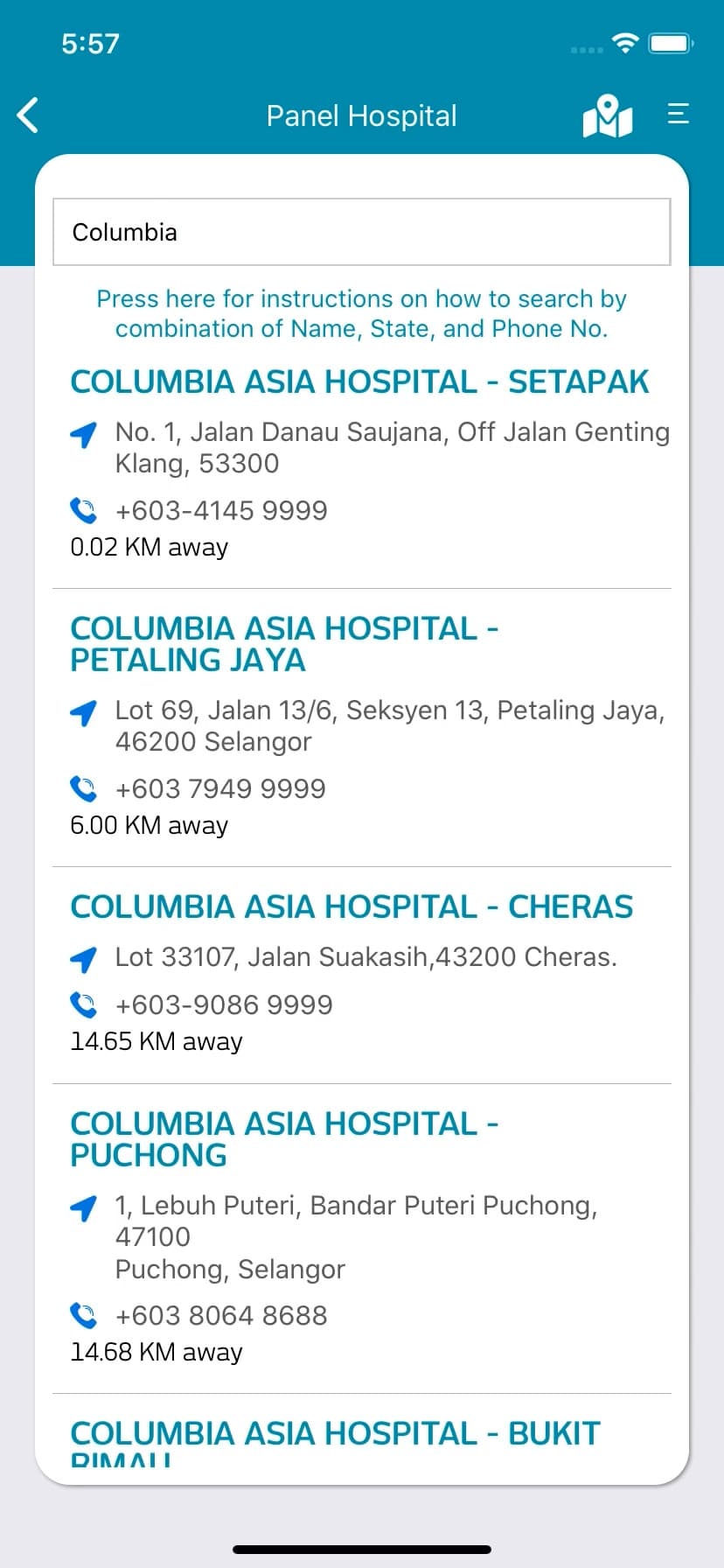Tap the Columbia search field
Screen dimensions: 724x1568
361,232
